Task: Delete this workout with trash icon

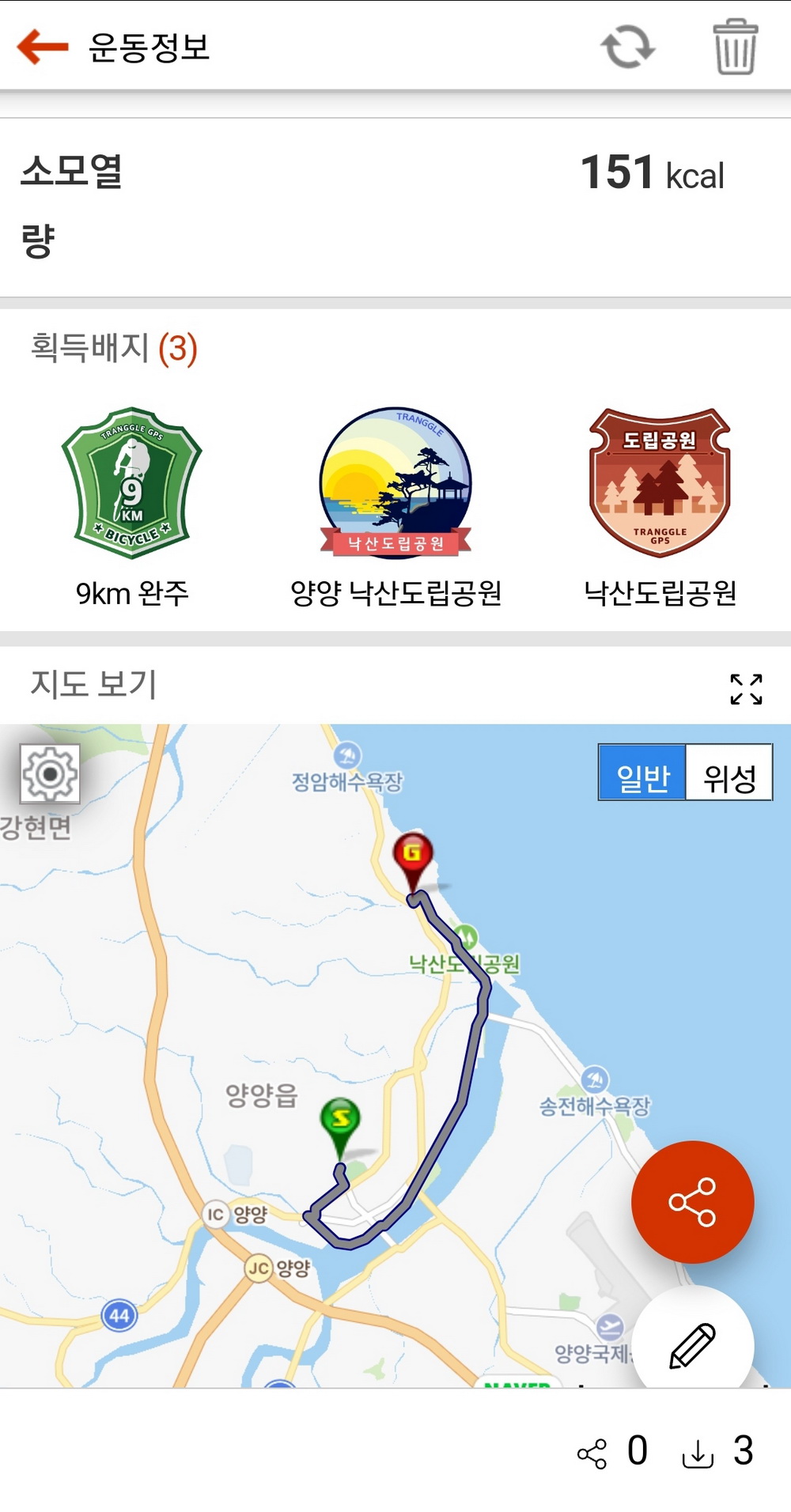Action: coord(735,47)
